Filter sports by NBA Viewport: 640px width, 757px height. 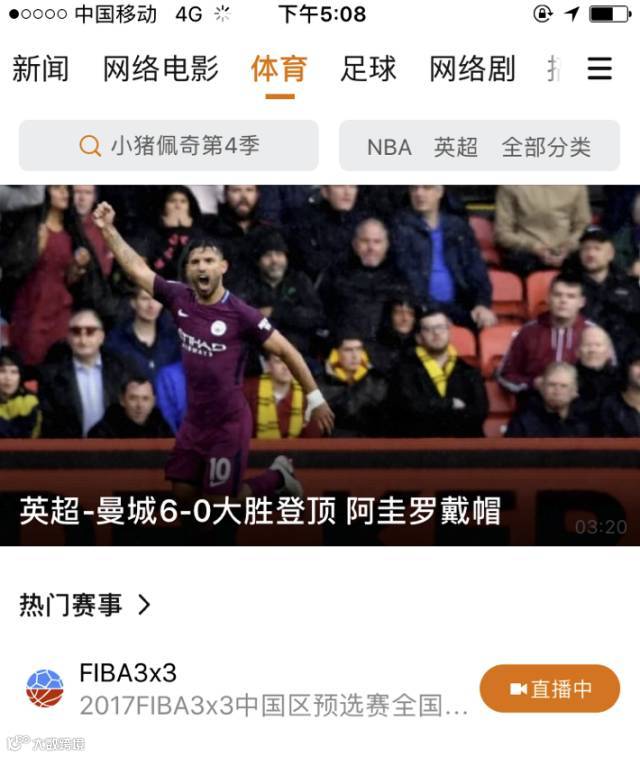389,147
